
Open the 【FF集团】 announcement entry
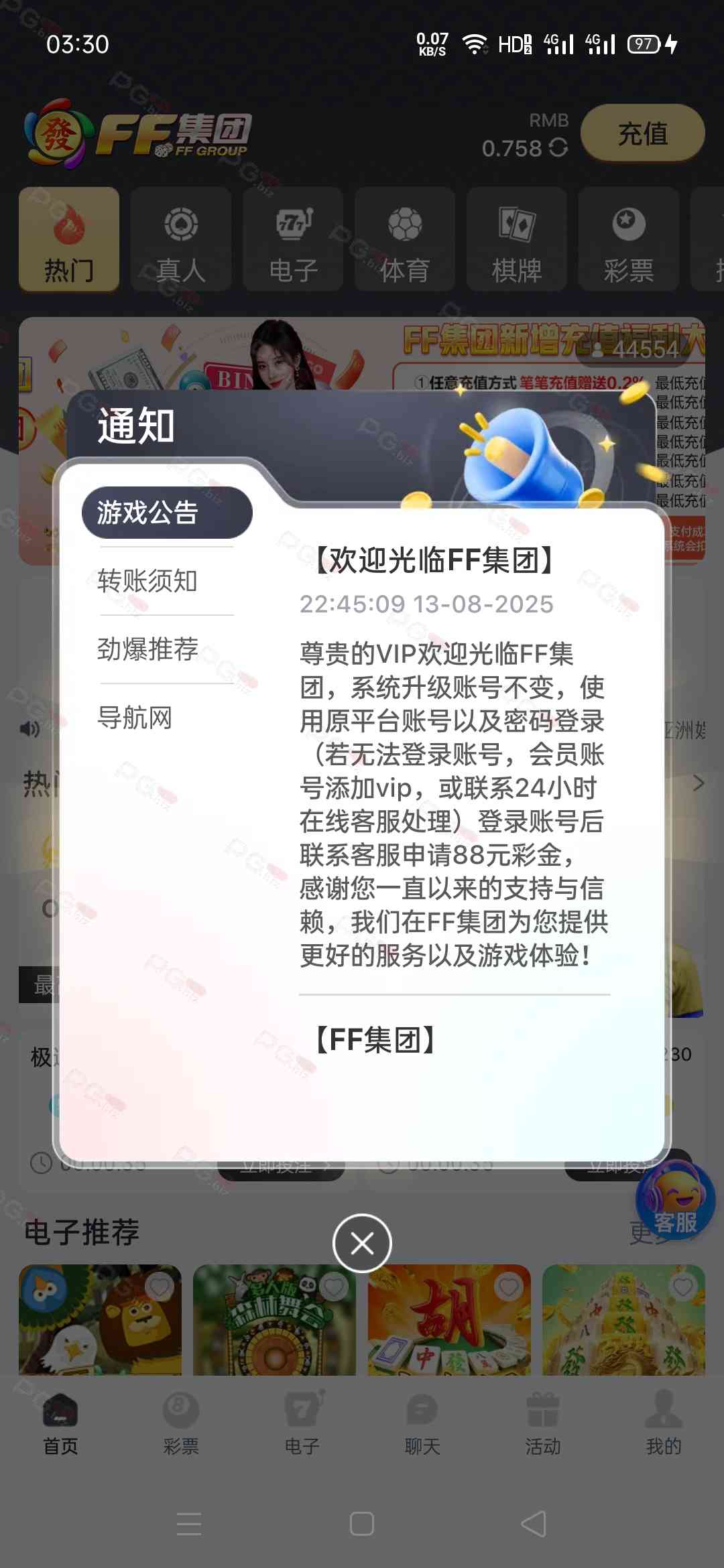point(375,1040)
